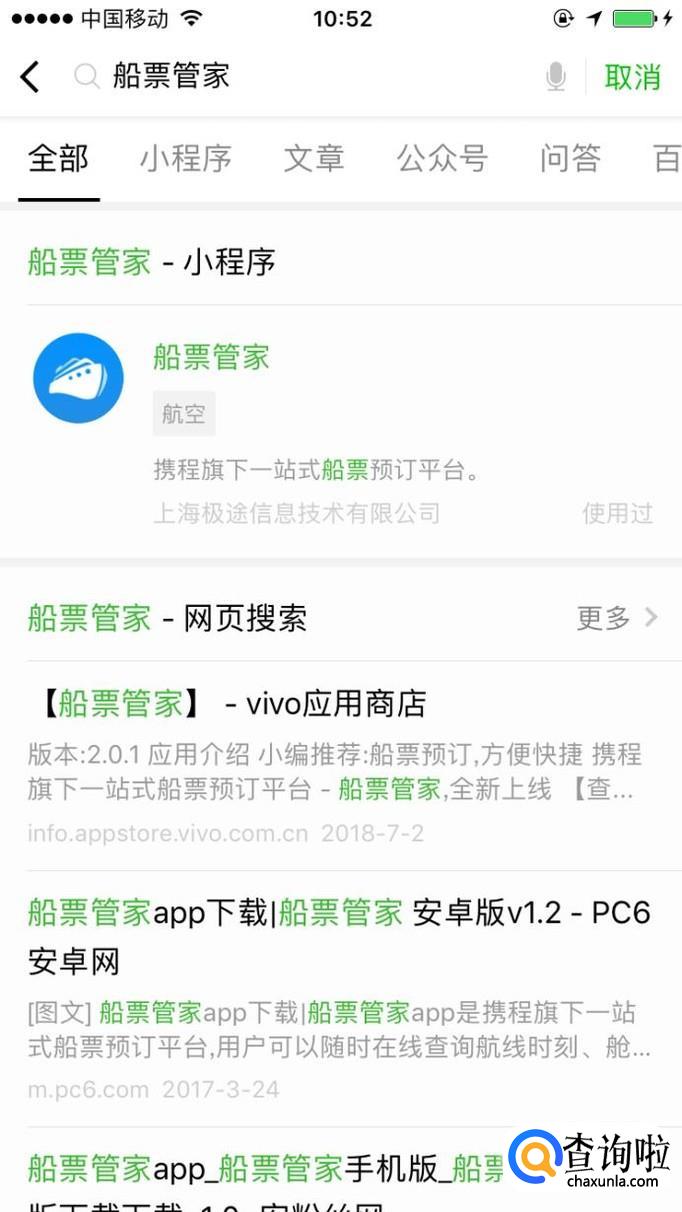The height and width of the screenshot is (1212, 682).
Task: Cancel the search with 取消
Action: 633,77
